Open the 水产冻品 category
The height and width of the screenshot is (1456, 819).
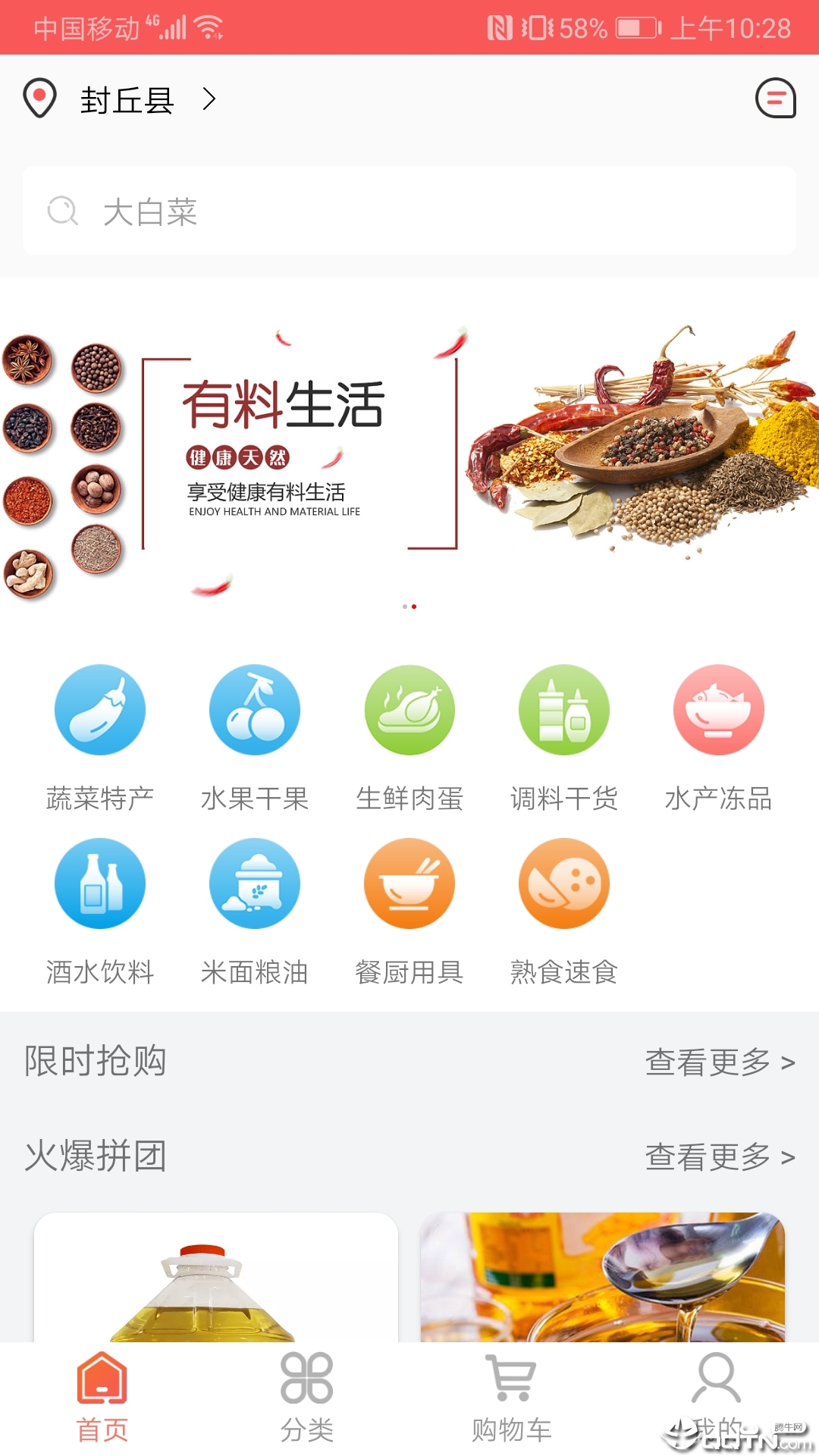click(x=719, y=736)
